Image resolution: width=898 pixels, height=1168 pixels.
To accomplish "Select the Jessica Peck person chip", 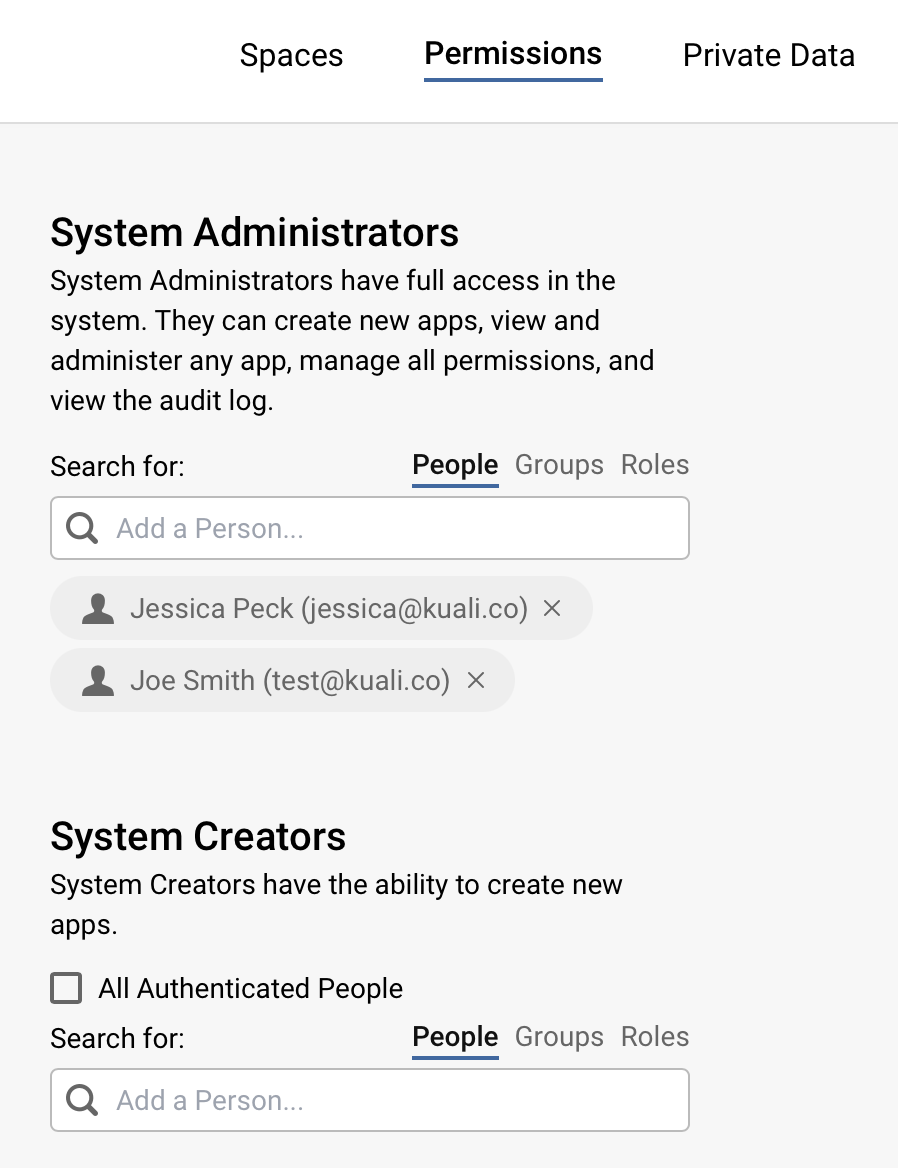I will (300, 607).
